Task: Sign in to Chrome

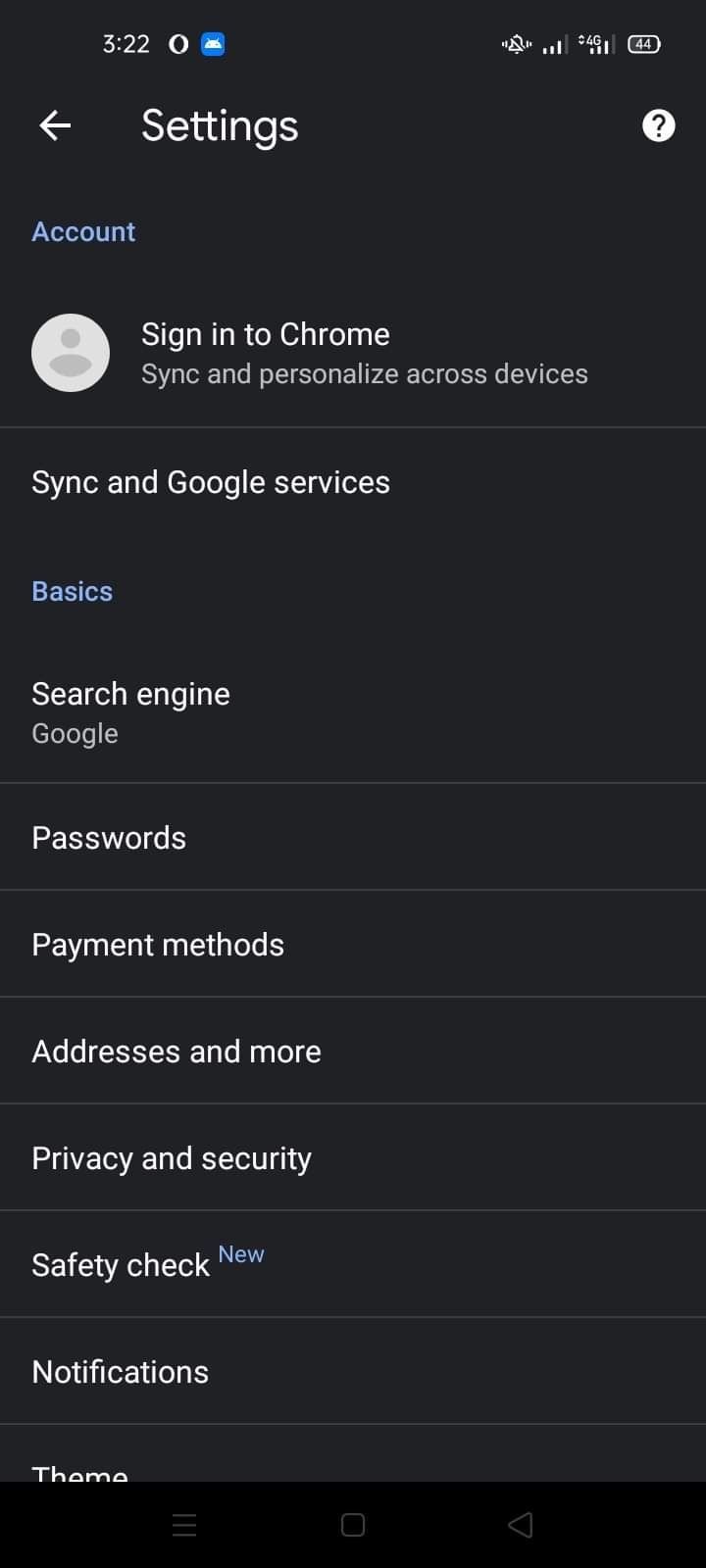Action: (266, 333)
